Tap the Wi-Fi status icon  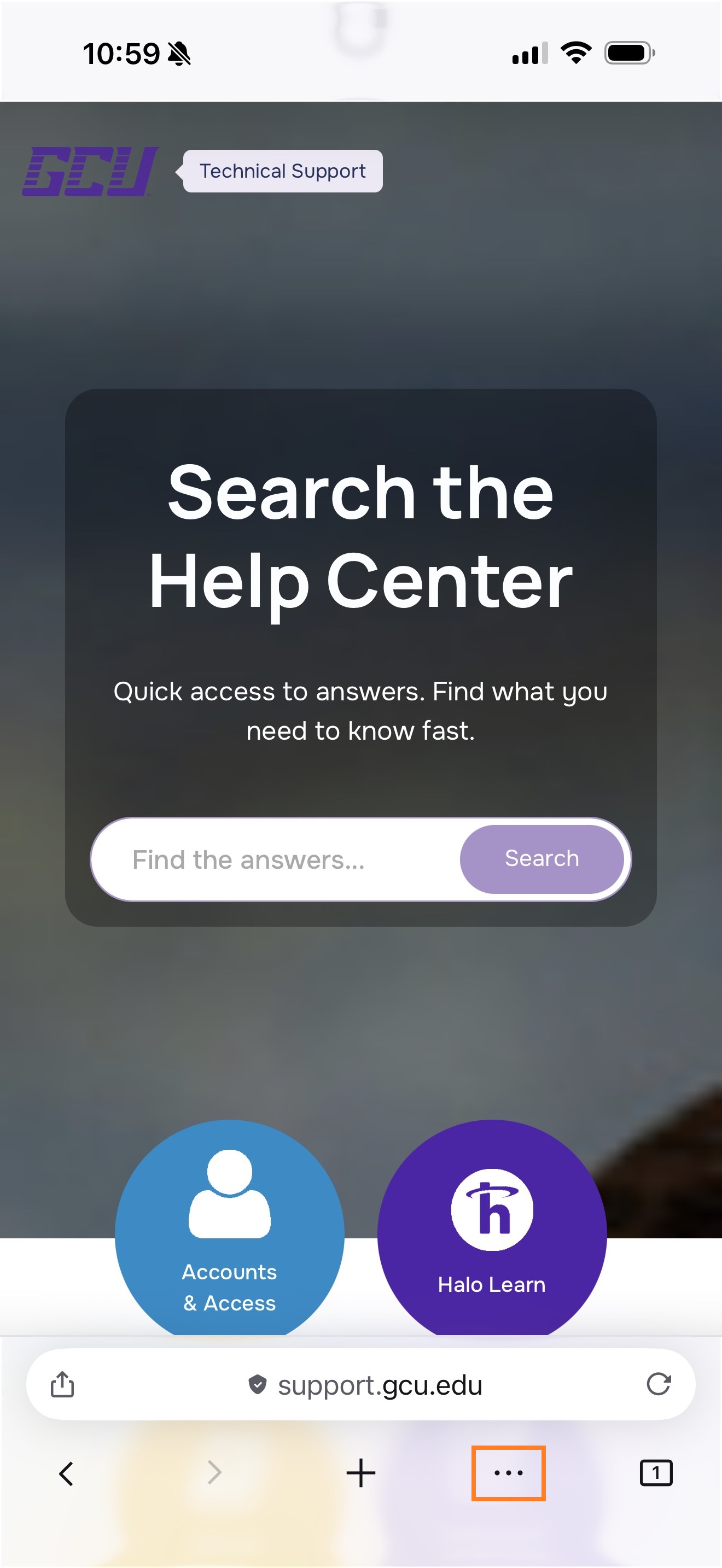click(575, 54)
